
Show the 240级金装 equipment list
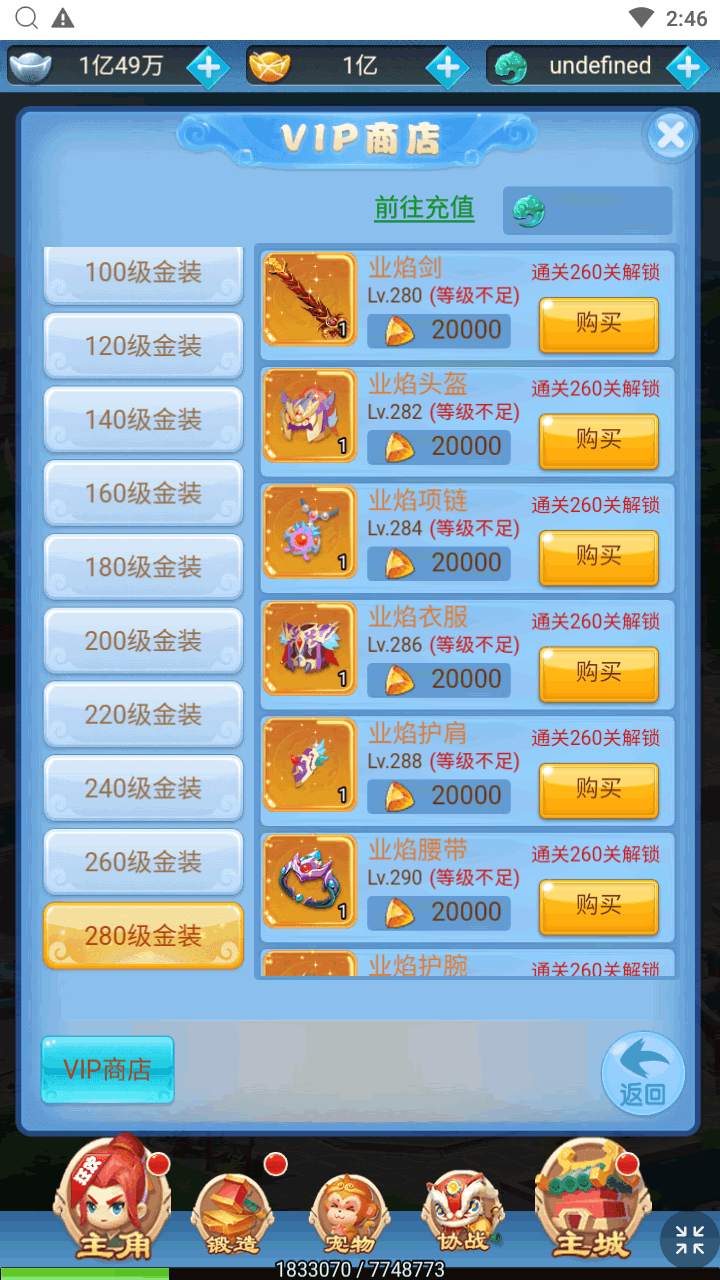(143, 788)
